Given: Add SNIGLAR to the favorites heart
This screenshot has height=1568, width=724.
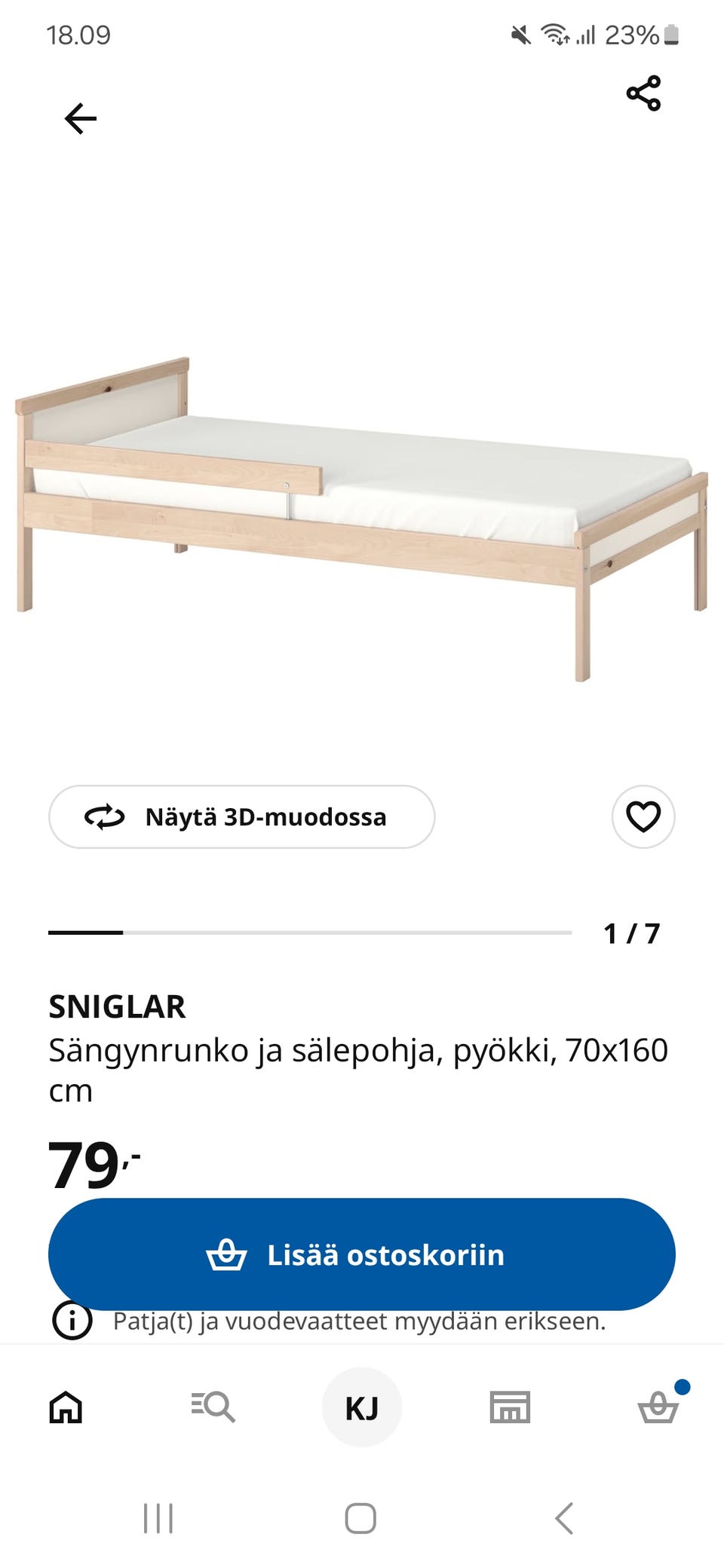Looking at the screenshot, I should tap(642, 816).
